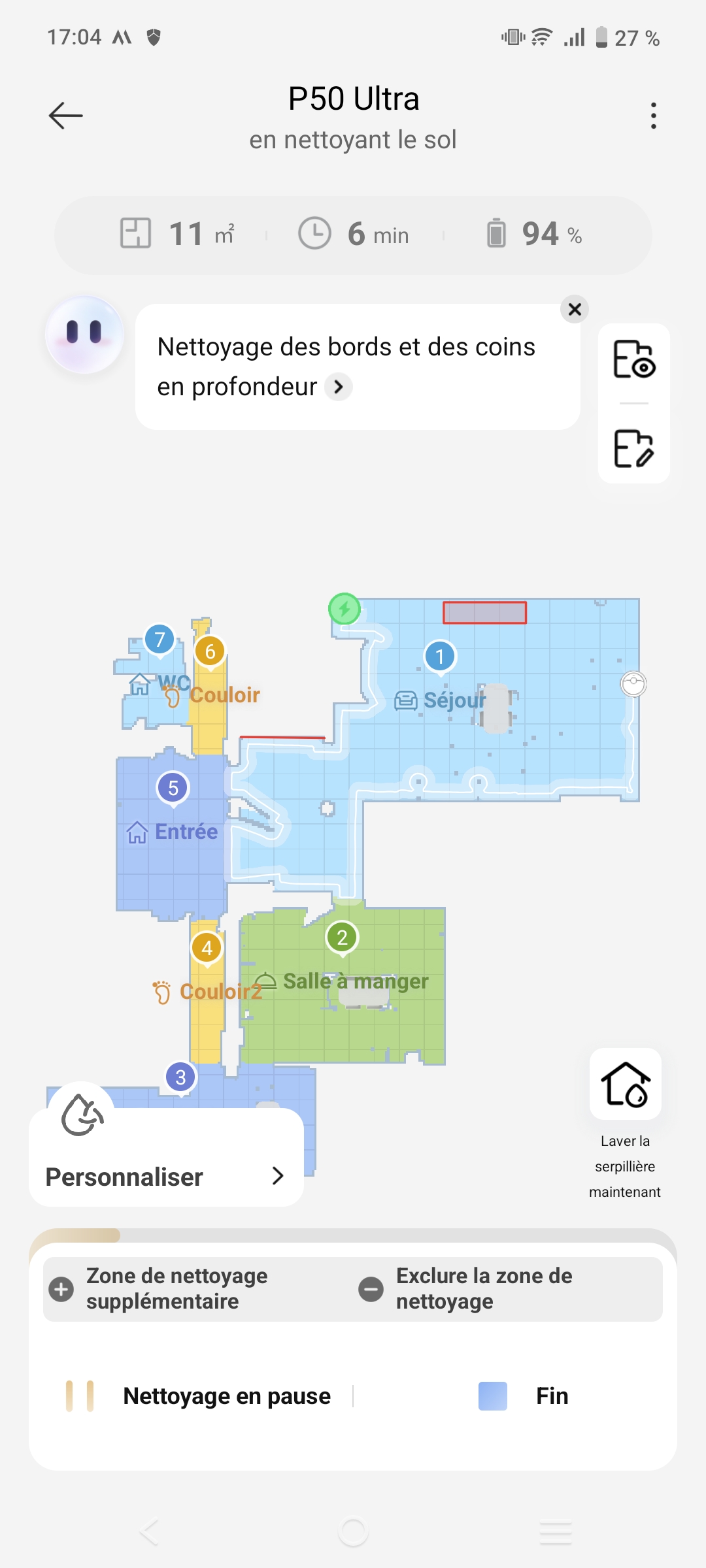Open deep edge and corner cleaning details
Screen dimensions: 706x1568
(339, 387)
